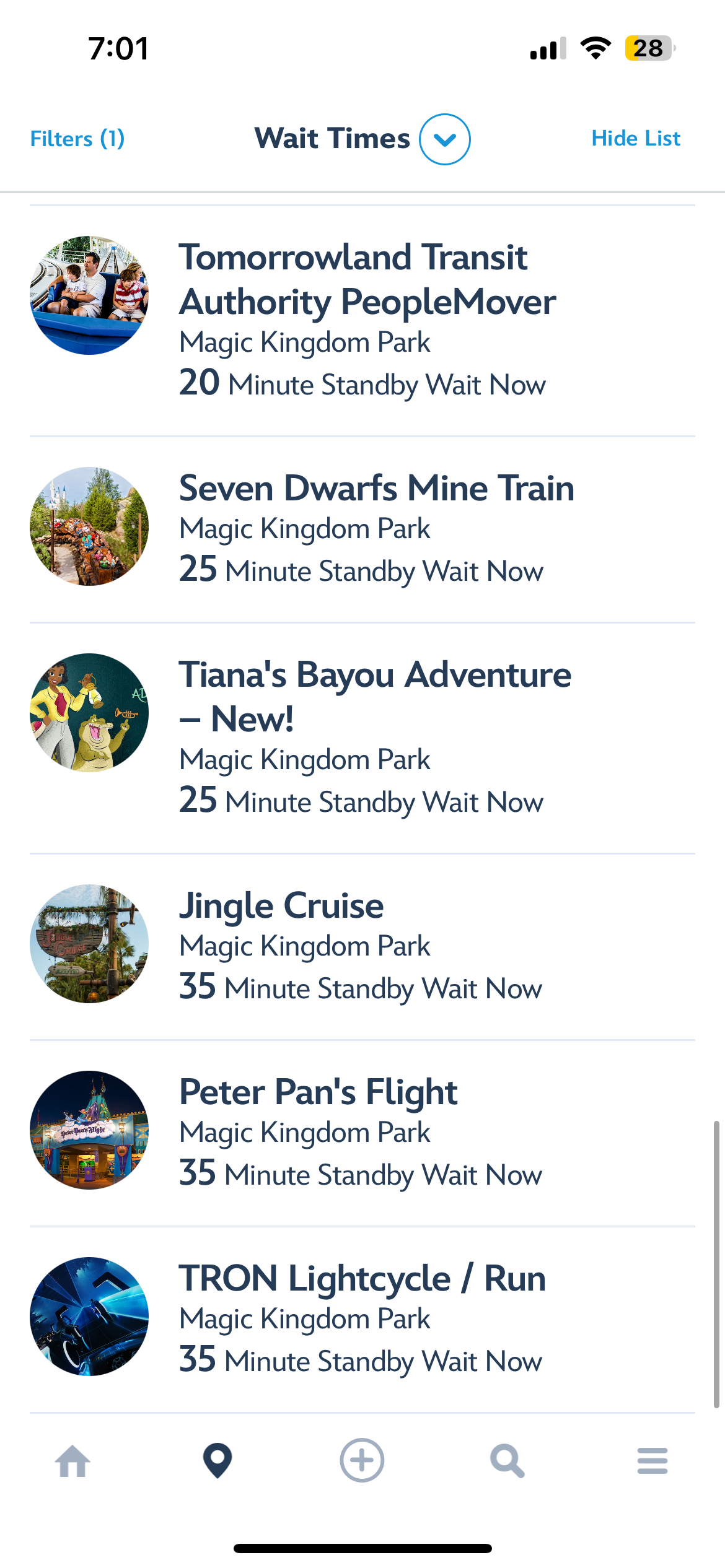The image size is (725, 1568).
Task: Open TRON Lightcycle / Run attraction
Action: (x=362, y=1279)
